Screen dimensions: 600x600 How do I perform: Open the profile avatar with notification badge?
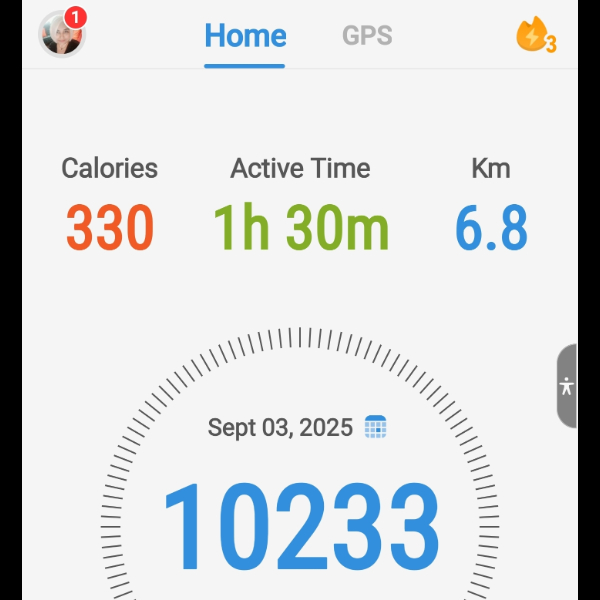(61, 34)
